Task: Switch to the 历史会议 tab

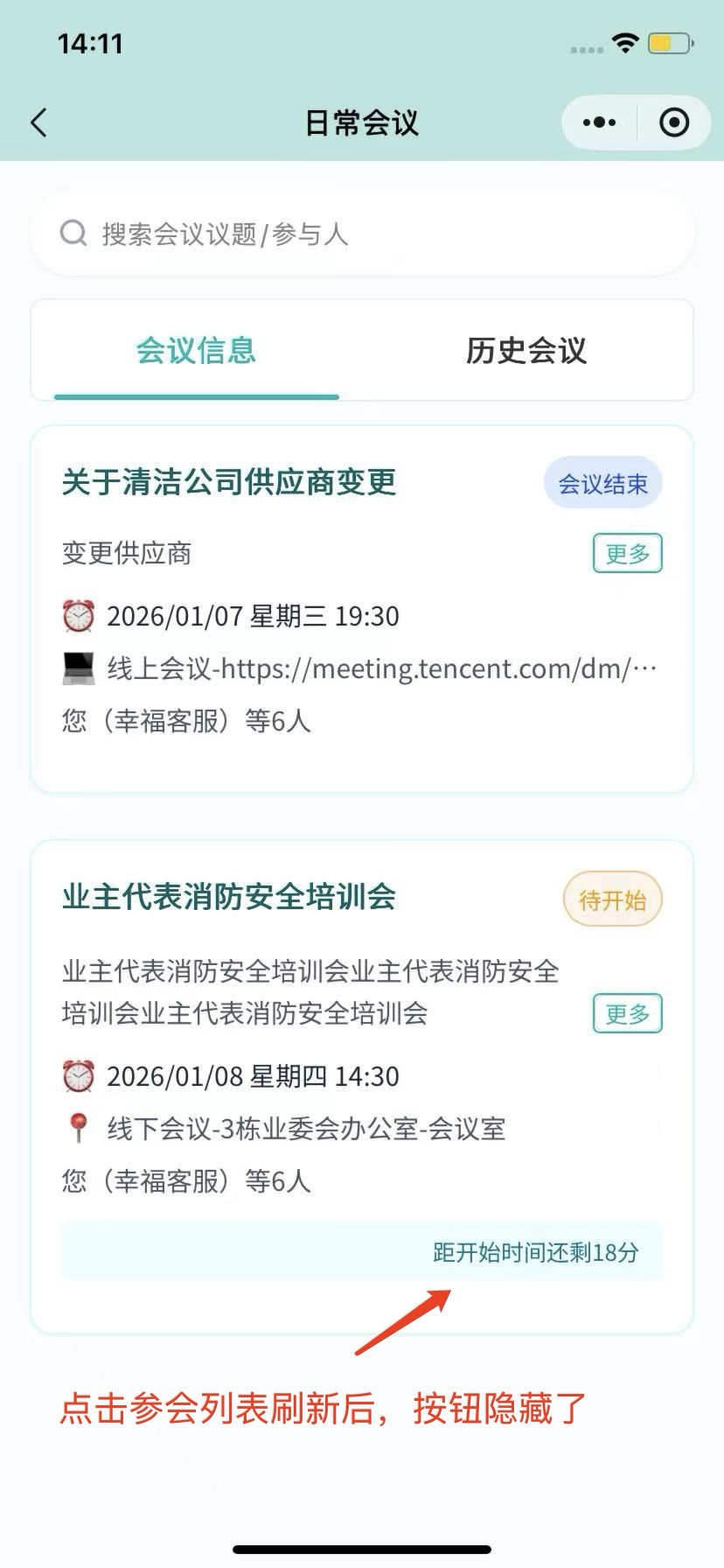Action: click(526, 351)
